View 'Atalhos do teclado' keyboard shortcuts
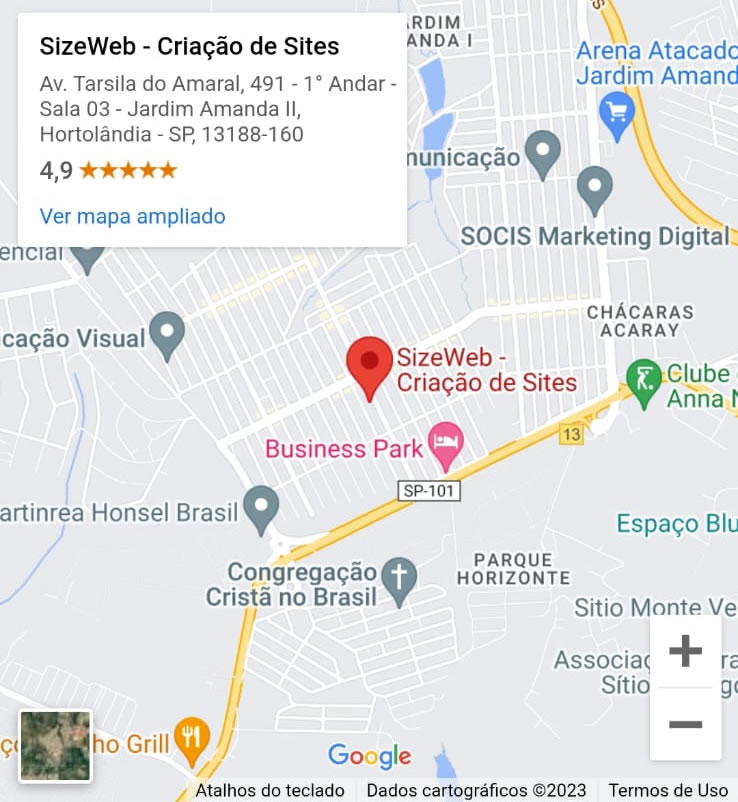 tap(270, 790)
